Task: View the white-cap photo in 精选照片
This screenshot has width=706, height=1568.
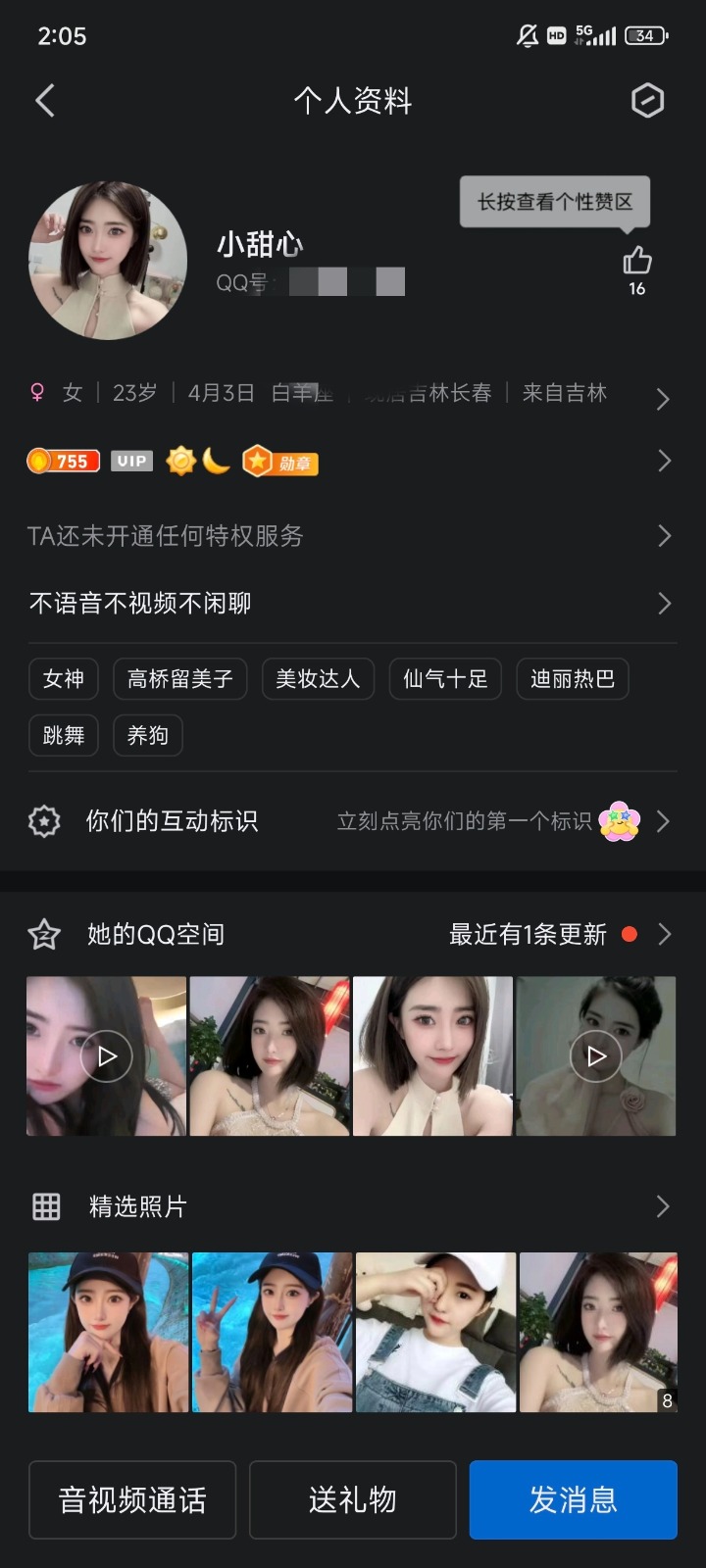Action: click(x=435, y=1333)
